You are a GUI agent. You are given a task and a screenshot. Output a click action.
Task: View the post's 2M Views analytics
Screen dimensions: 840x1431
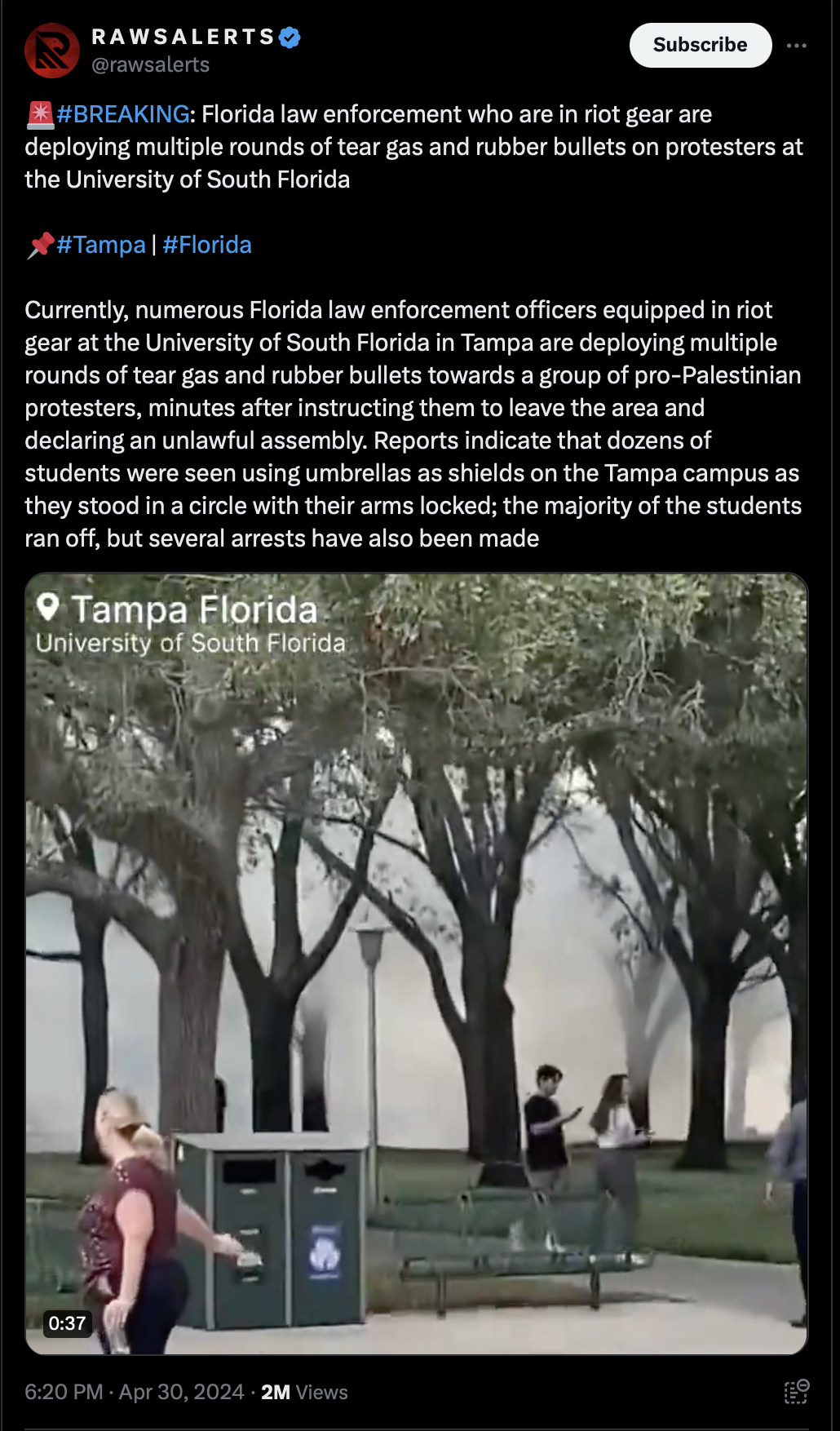[x=304, y=1392]
